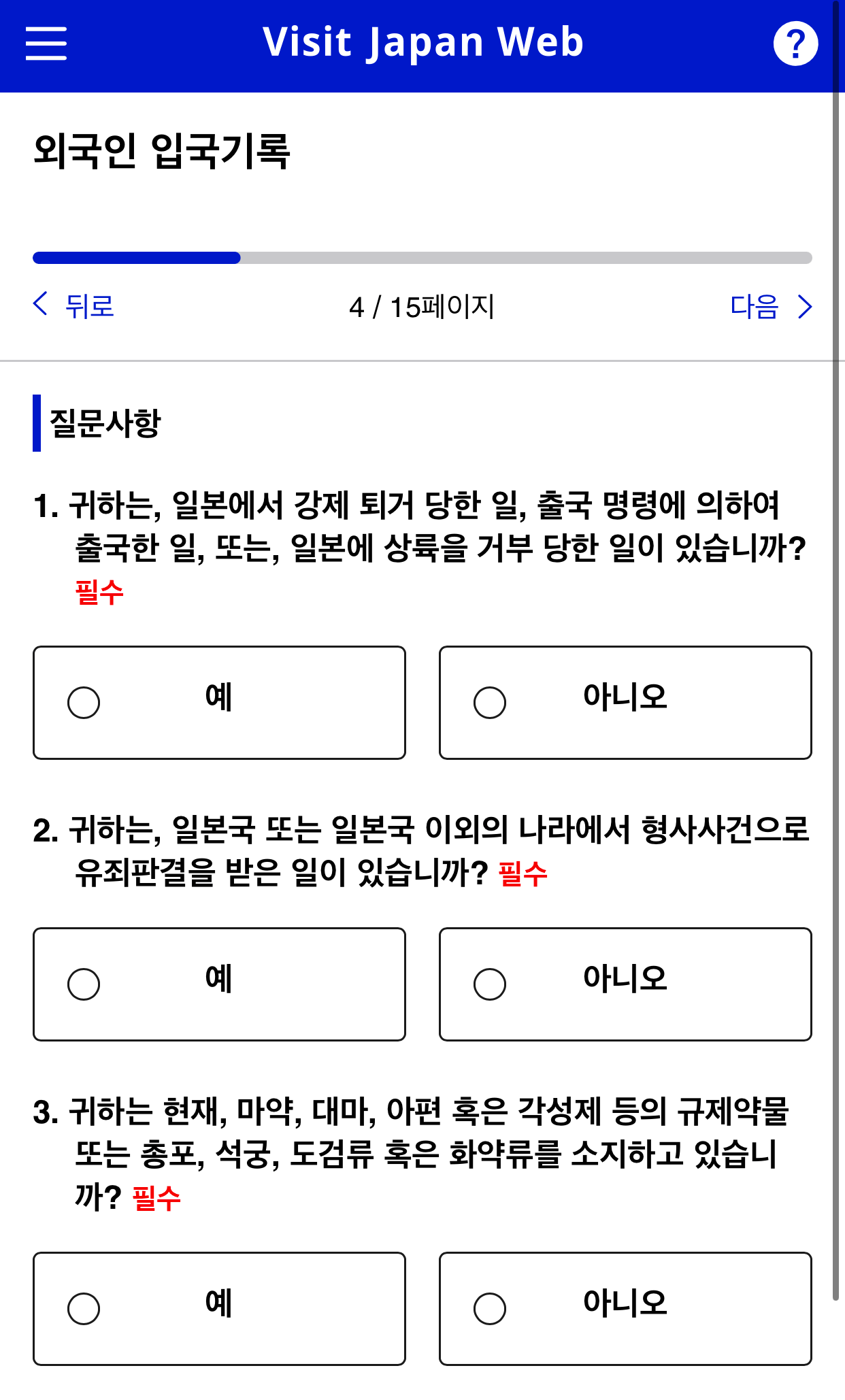The height and width of the screenshot is (1400, 845).
Task: Click the page progress bar
Action: [x=422, y=257]
